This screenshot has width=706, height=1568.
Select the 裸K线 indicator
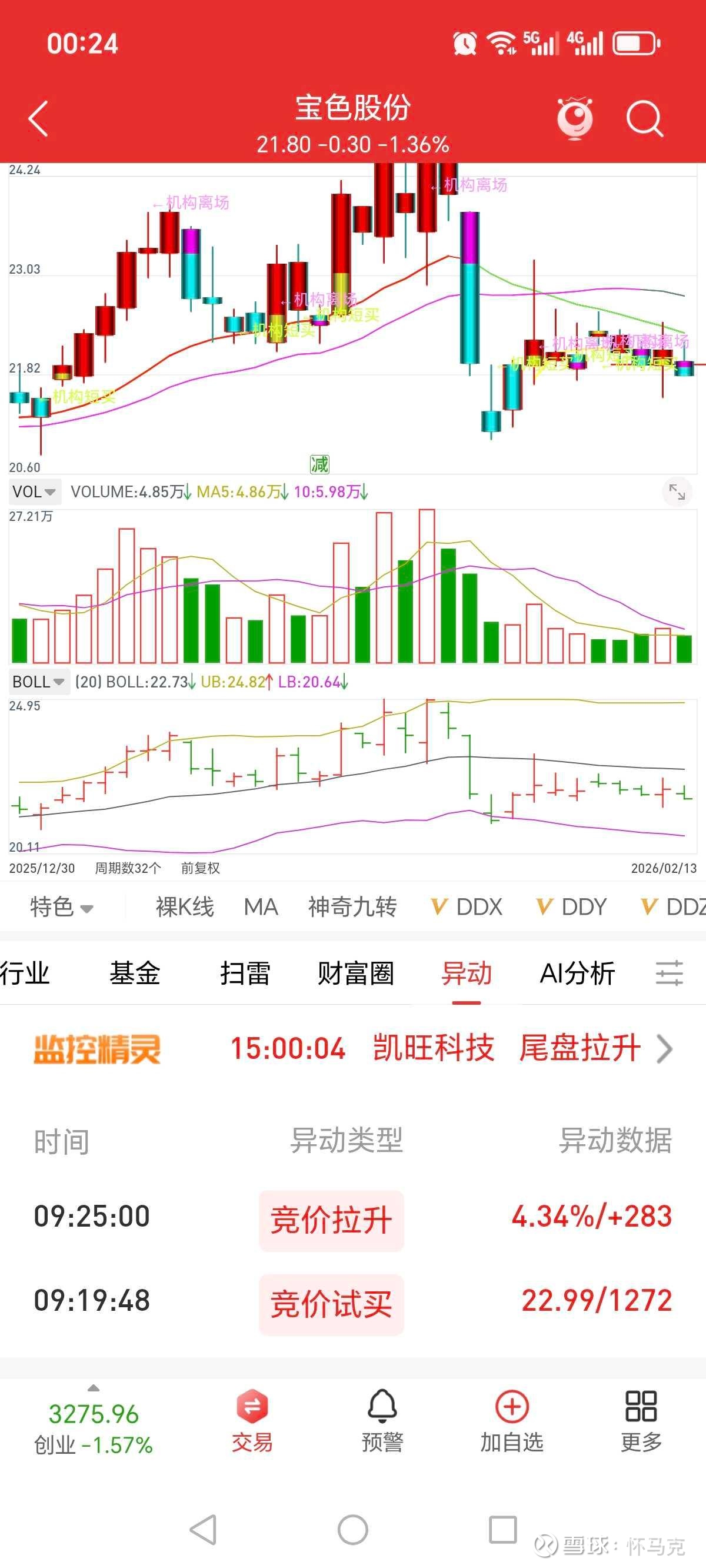click(x=184, y=907)
